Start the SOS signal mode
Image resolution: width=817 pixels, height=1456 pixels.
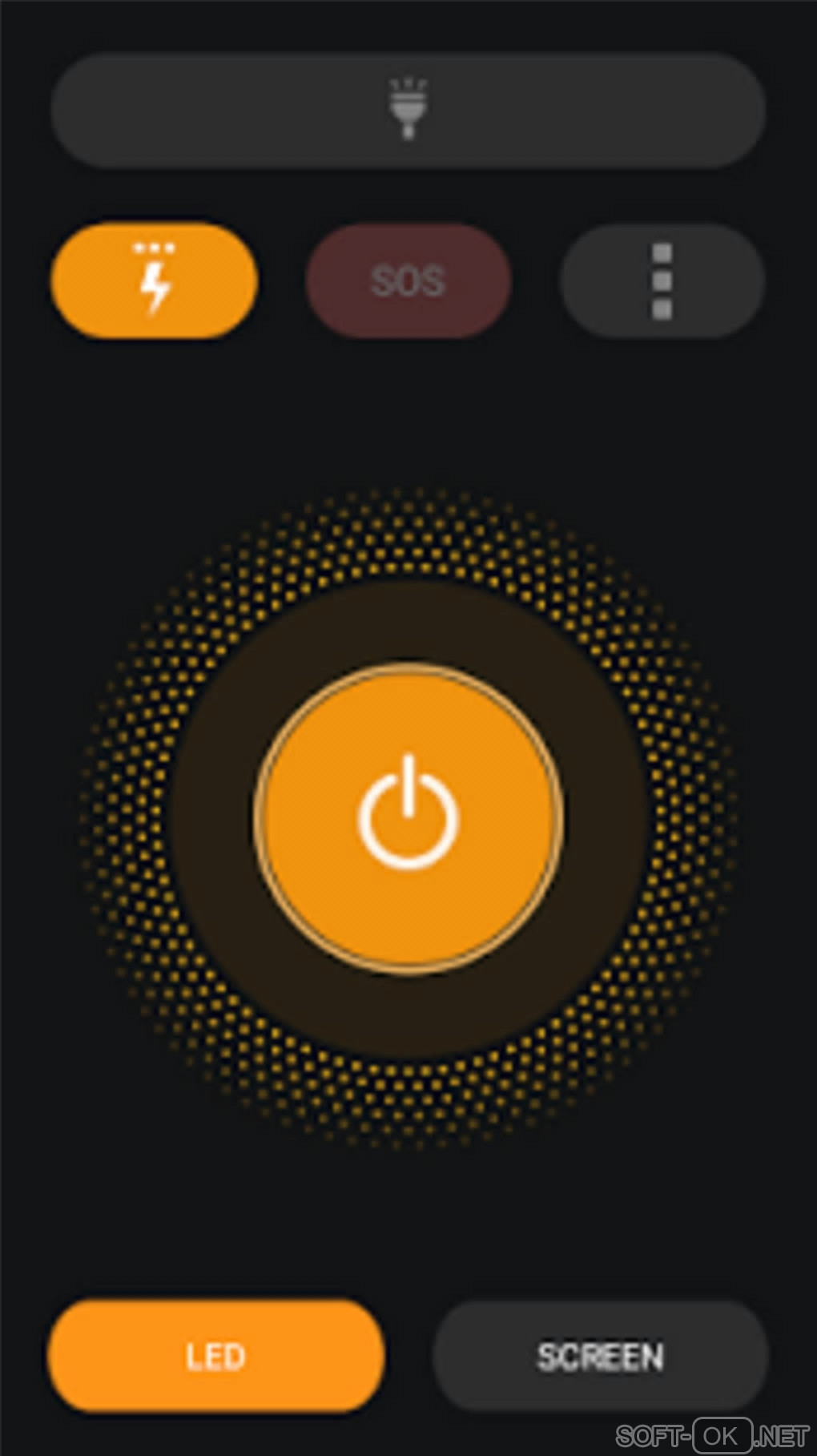[x=408, y=280]
